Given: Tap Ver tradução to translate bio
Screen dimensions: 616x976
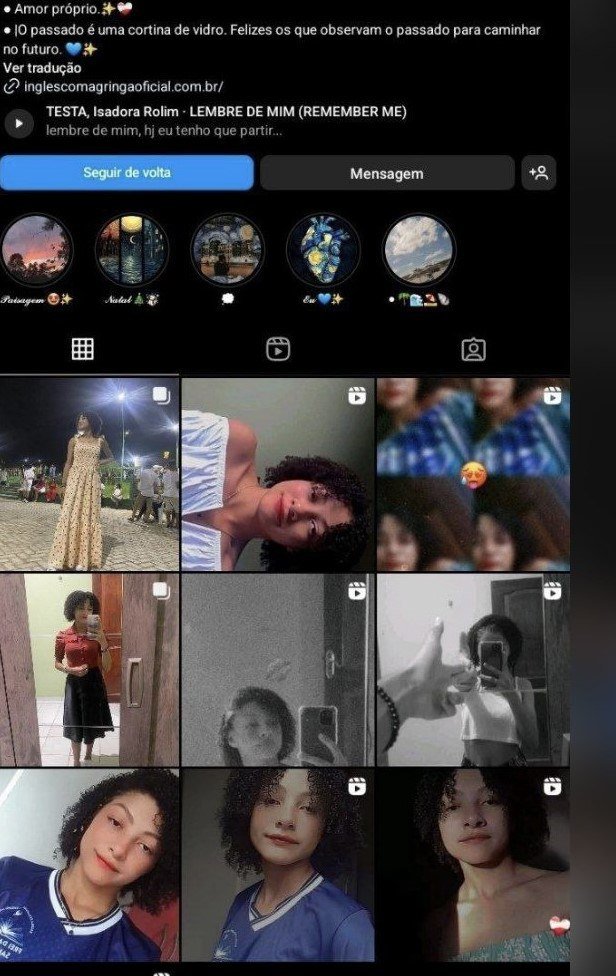Looking at the screenshot, I should tap(42, 68).
